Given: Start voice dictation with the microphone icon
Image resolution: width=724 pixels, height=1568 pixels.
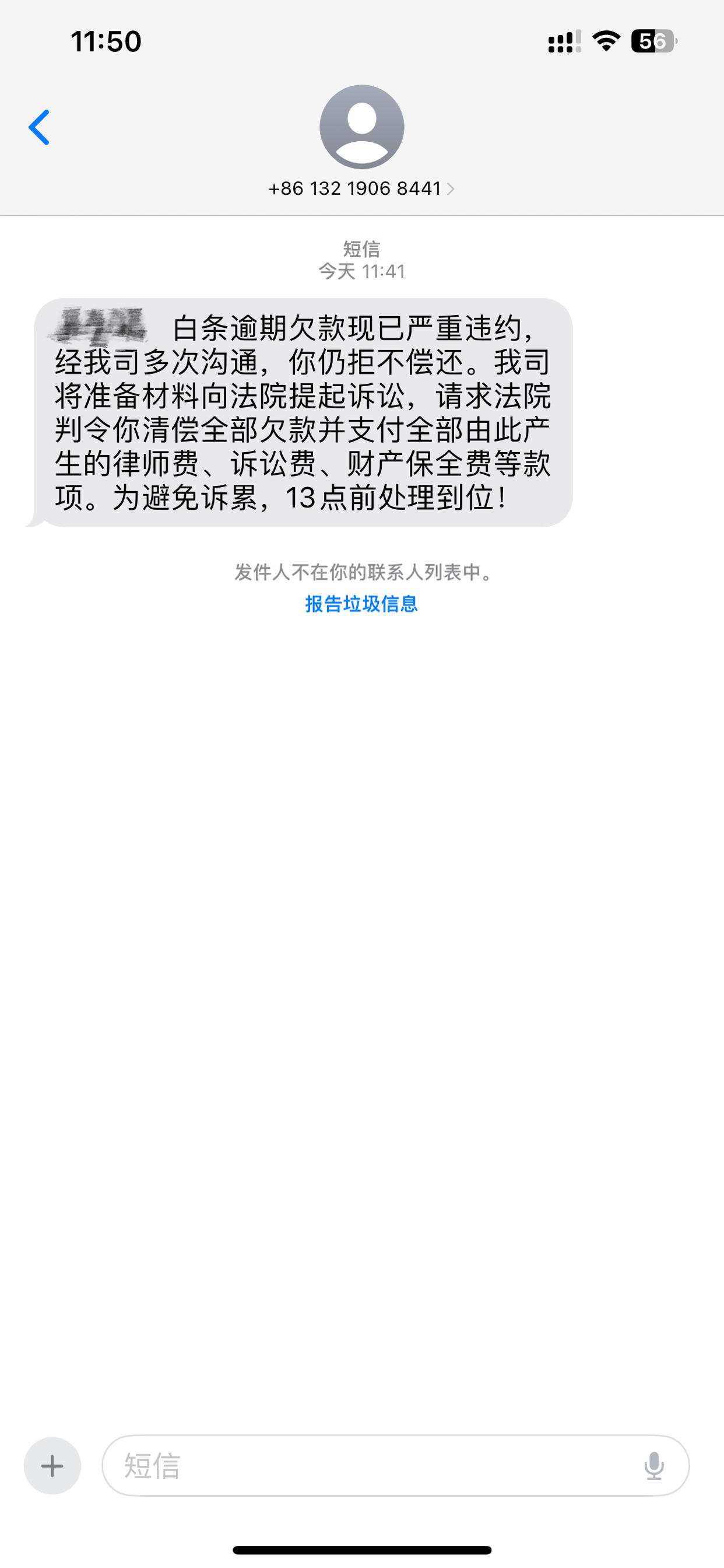Looking at the screenshot, I should (654, 1466).
